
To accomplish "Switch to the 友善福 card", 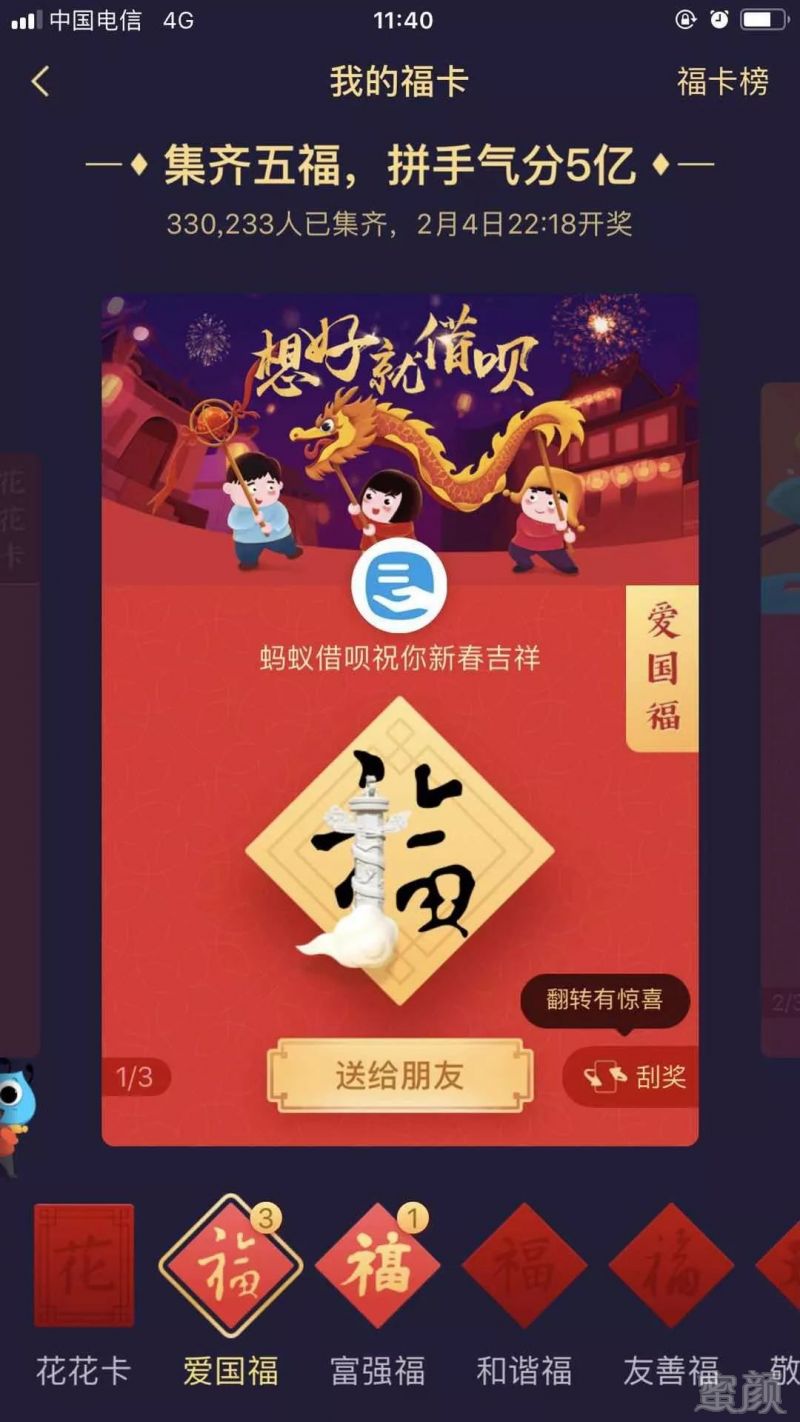I will click(x=671, y=1266).
